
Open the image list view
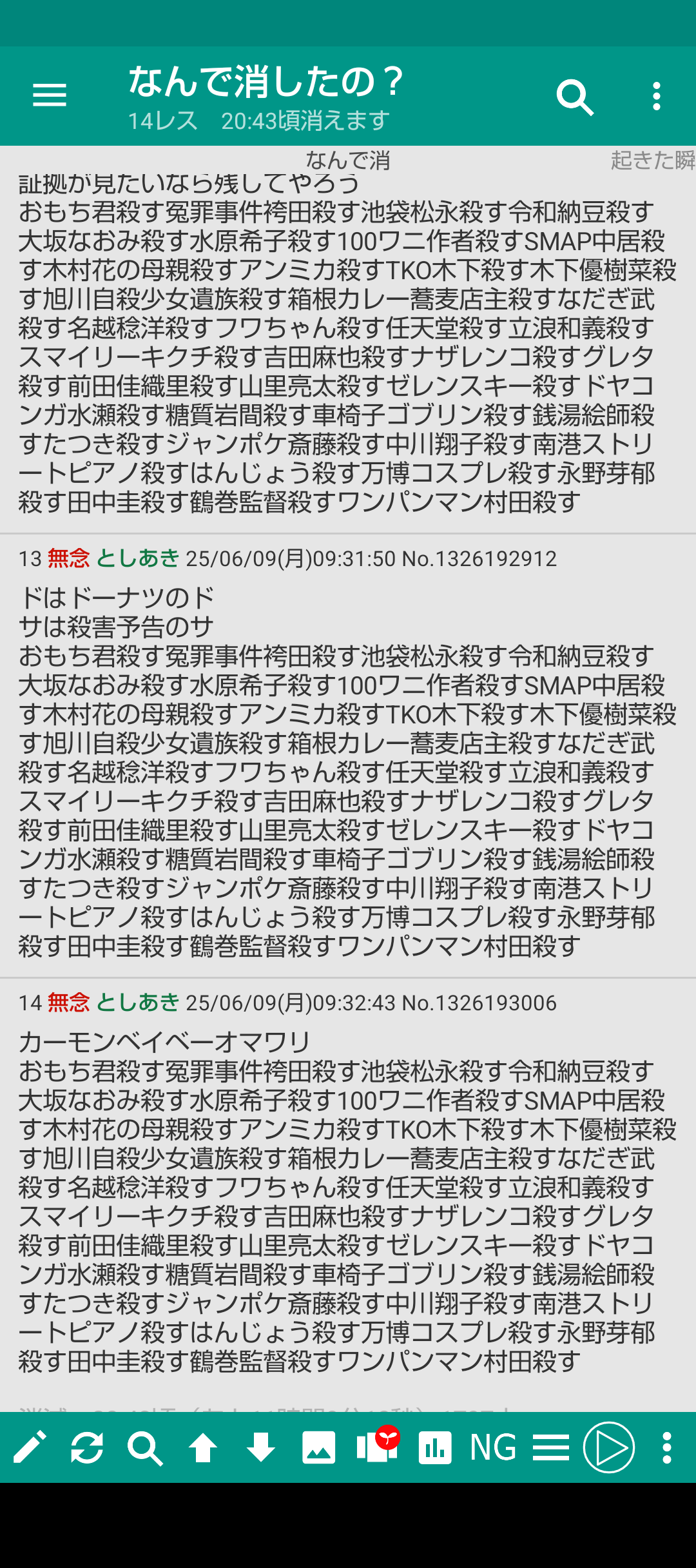click(x=319, y=1447)
